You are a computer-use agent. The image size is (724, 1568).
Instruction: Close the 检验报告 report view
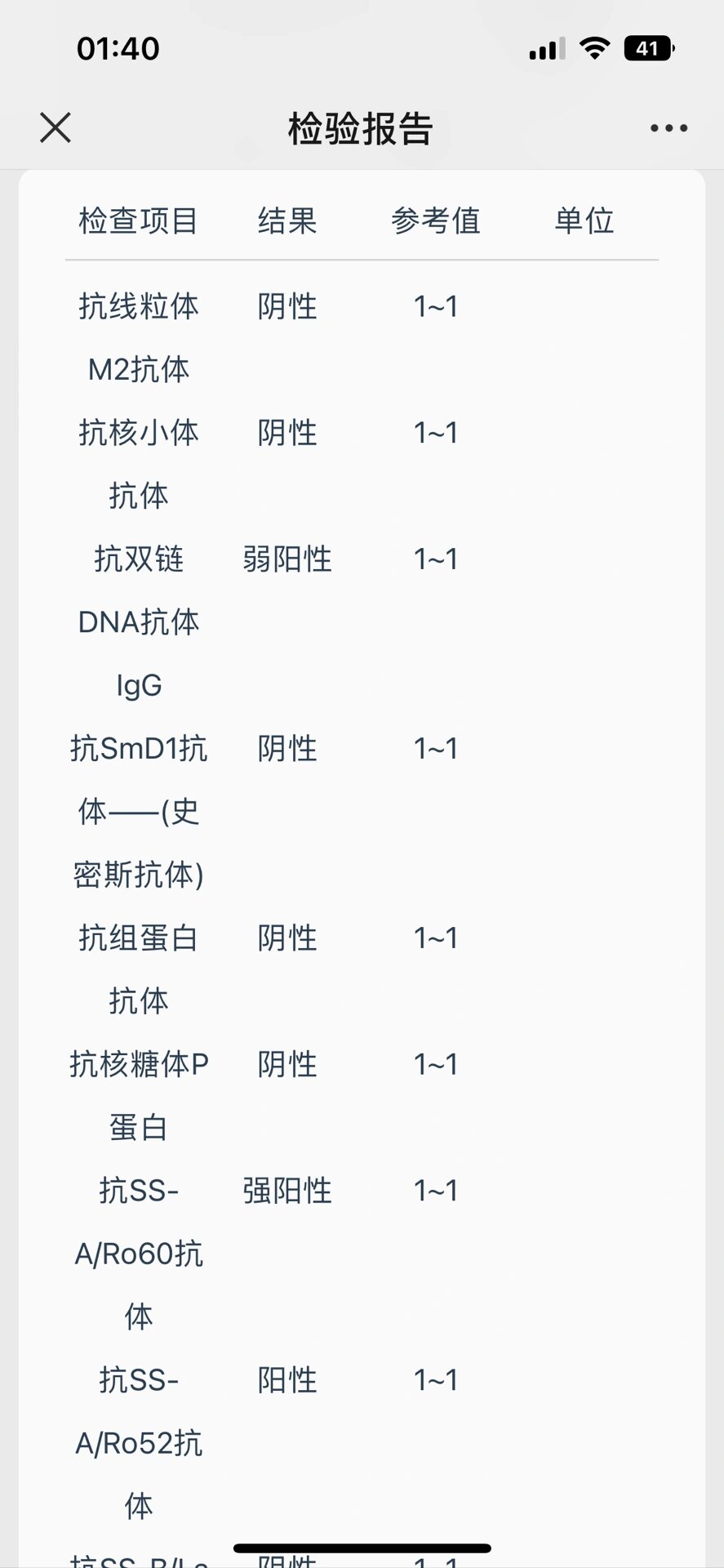click(54, 127)
